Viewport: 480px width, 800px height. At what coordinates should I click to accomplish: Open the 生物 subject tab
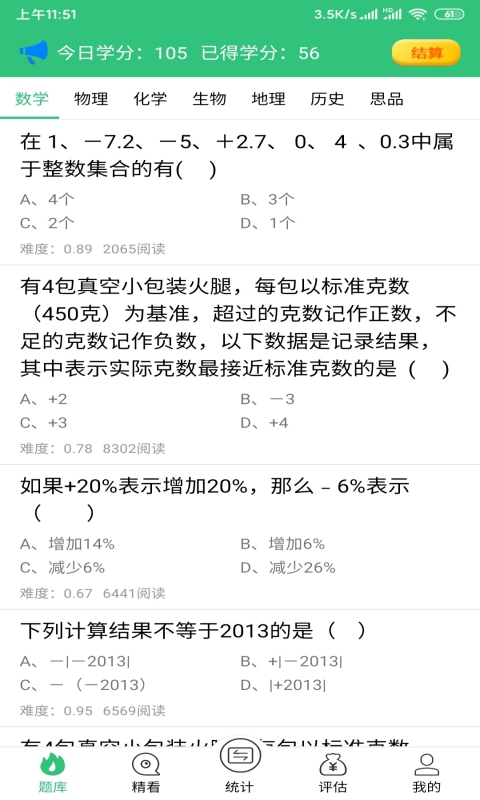tap(209, 98)
